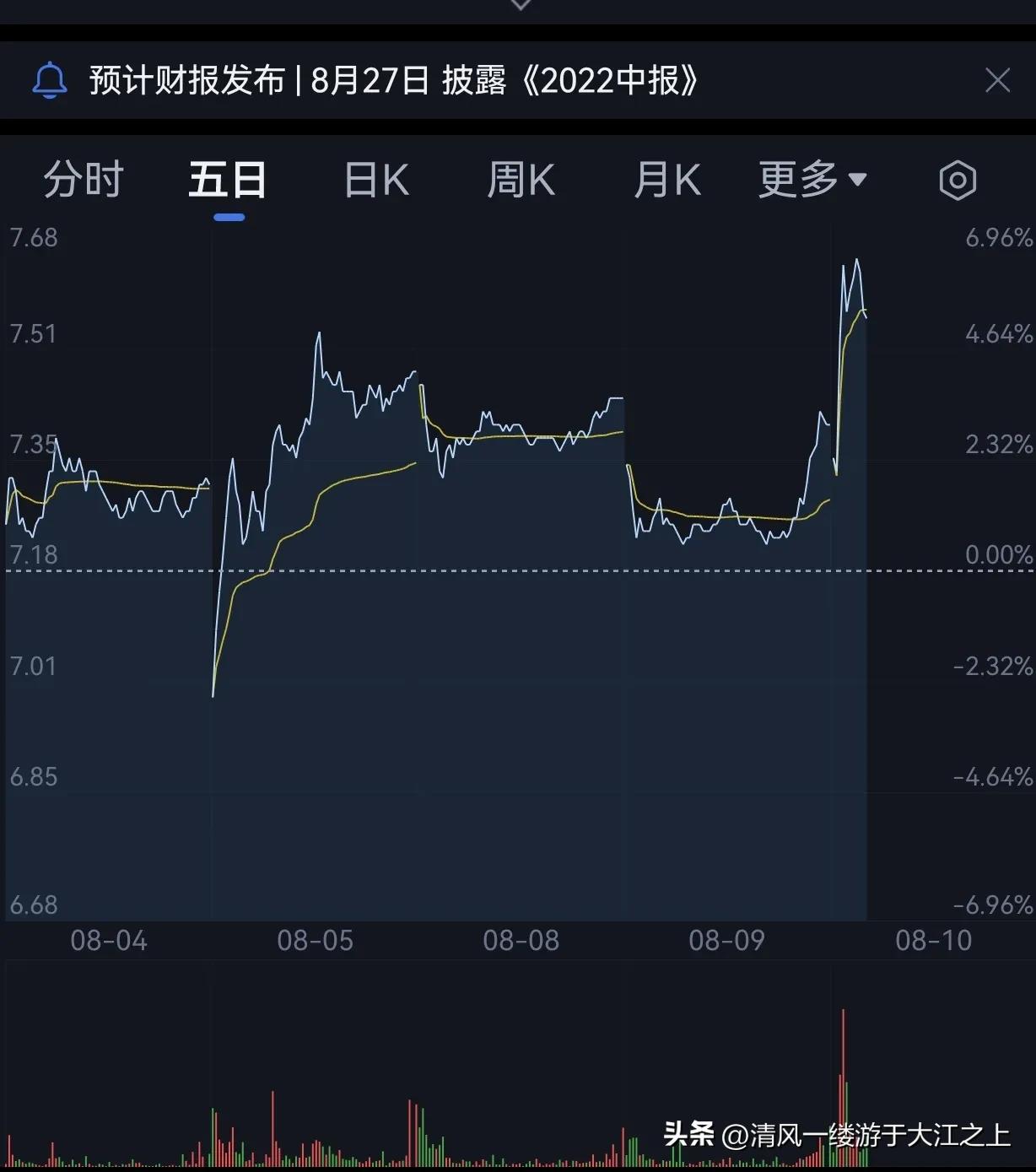Dismiss the earnings announcement banner

[x=998, y=80]
